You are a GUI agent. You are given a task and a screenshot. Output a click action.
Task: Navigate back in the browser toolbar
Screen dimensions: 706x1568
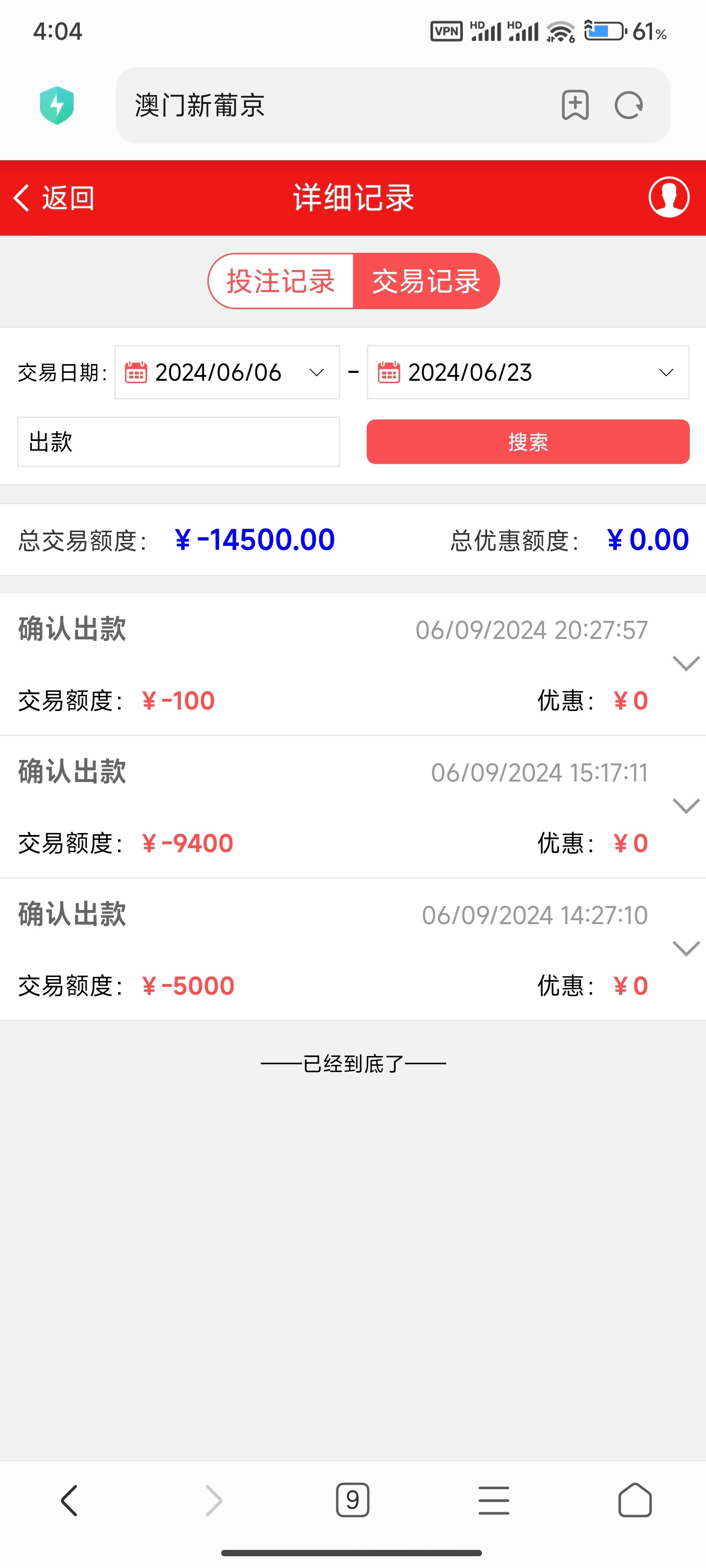[70, 1500]
